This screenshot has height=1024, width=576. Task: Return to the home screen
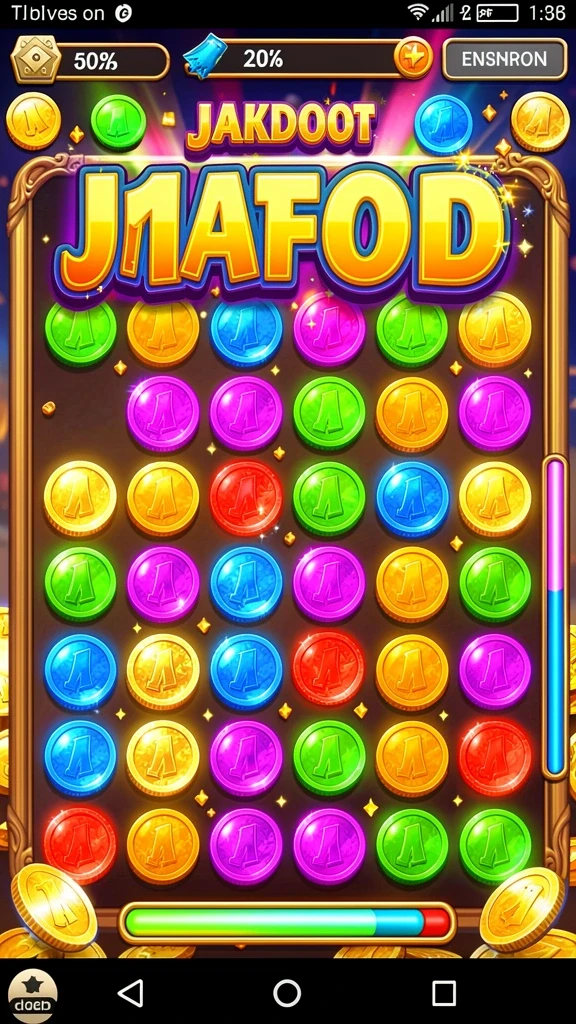point(287,993)
